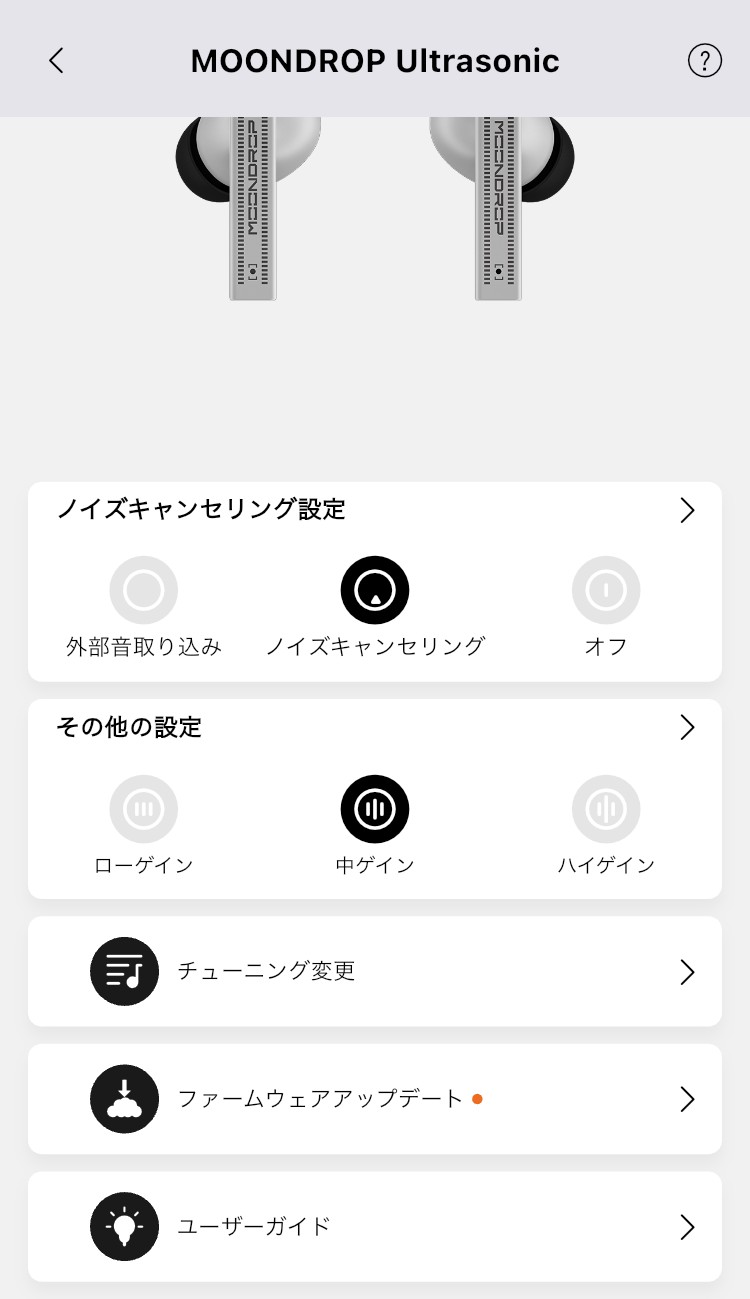Viewport: 750px width, 1299px height.
Task: Select the noise cancelling mode icon
Action: pos(375,590)
